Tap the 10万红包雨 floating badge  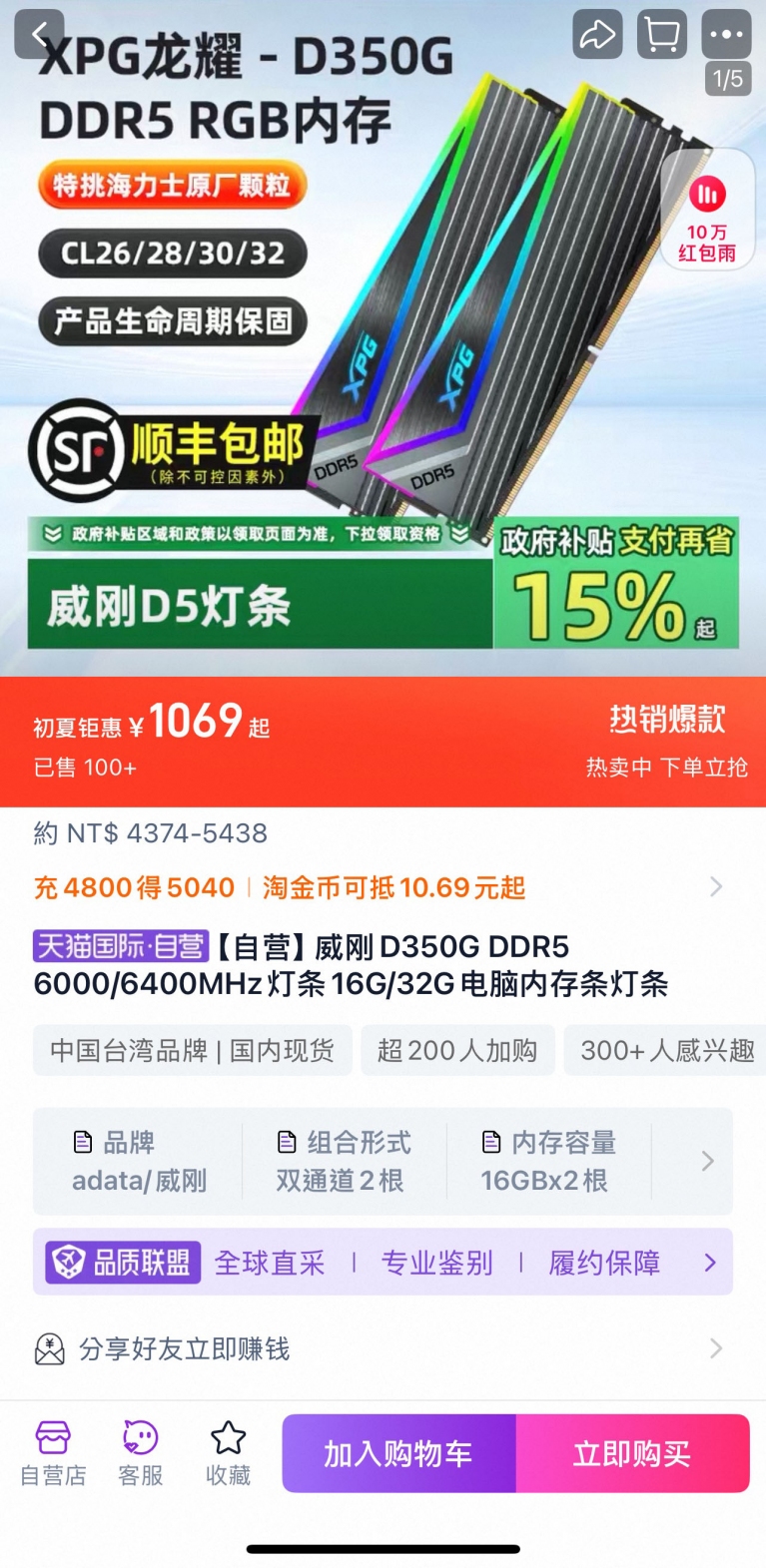click(707, 210)
